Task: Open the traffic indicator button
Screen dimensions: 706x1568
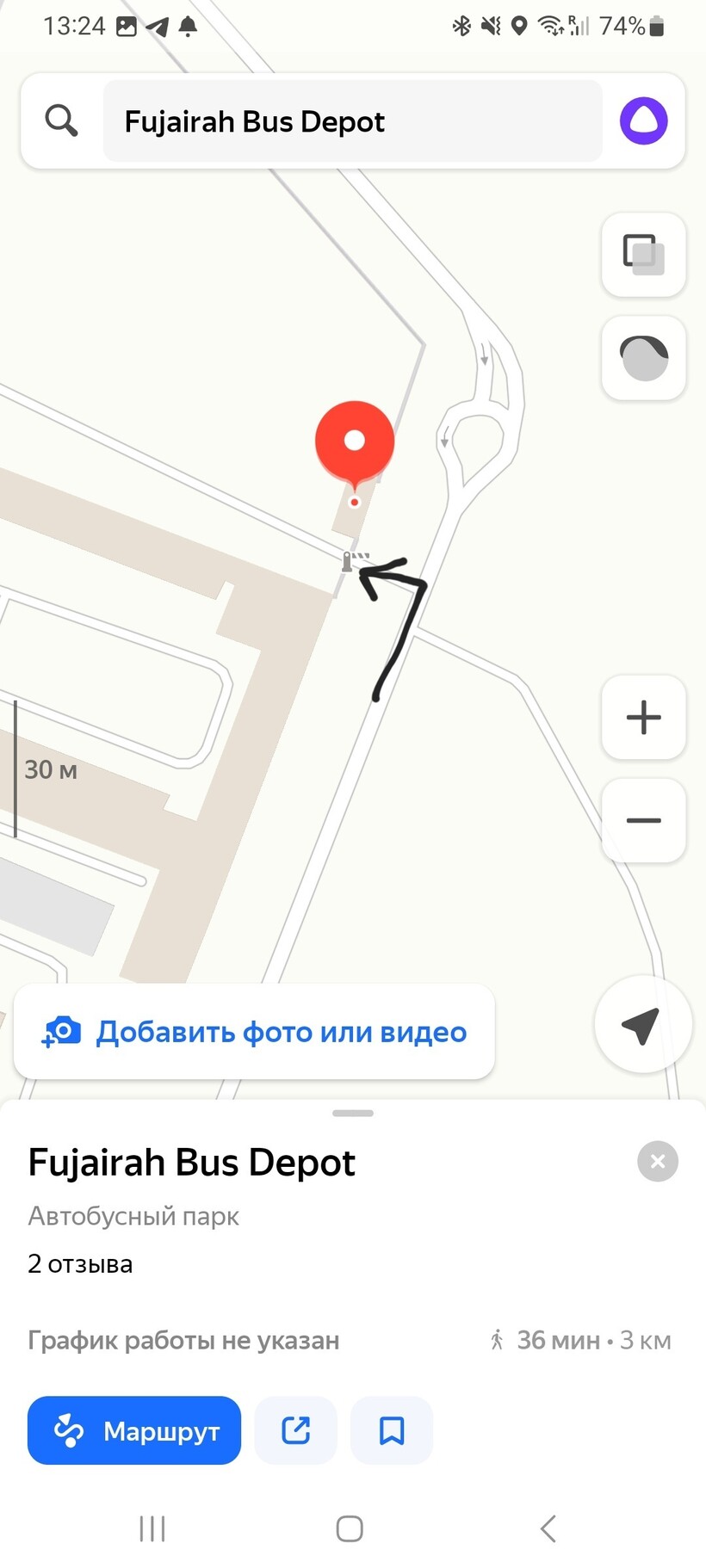Action: [643, 358]
